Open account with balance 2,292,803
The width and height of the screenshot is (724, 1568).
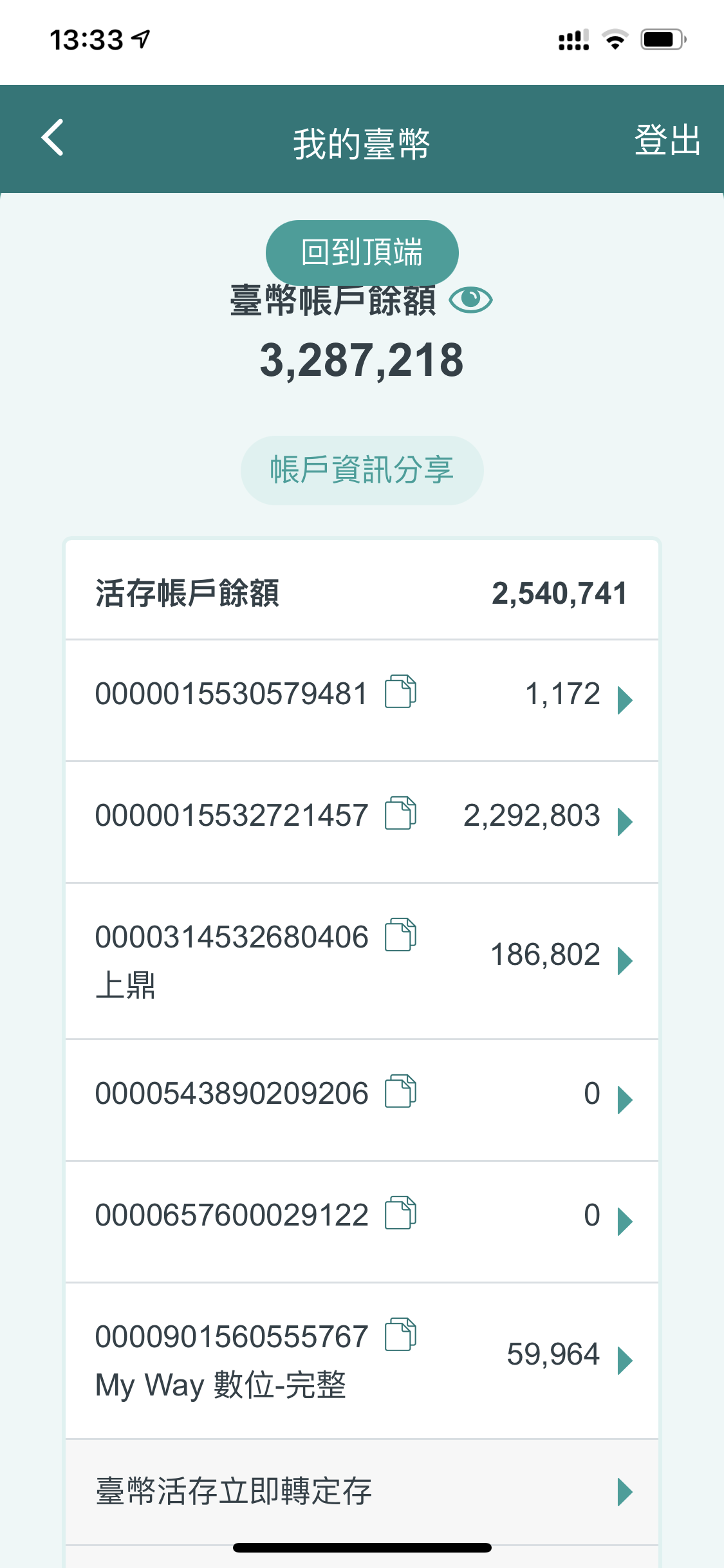pos(624,821)
